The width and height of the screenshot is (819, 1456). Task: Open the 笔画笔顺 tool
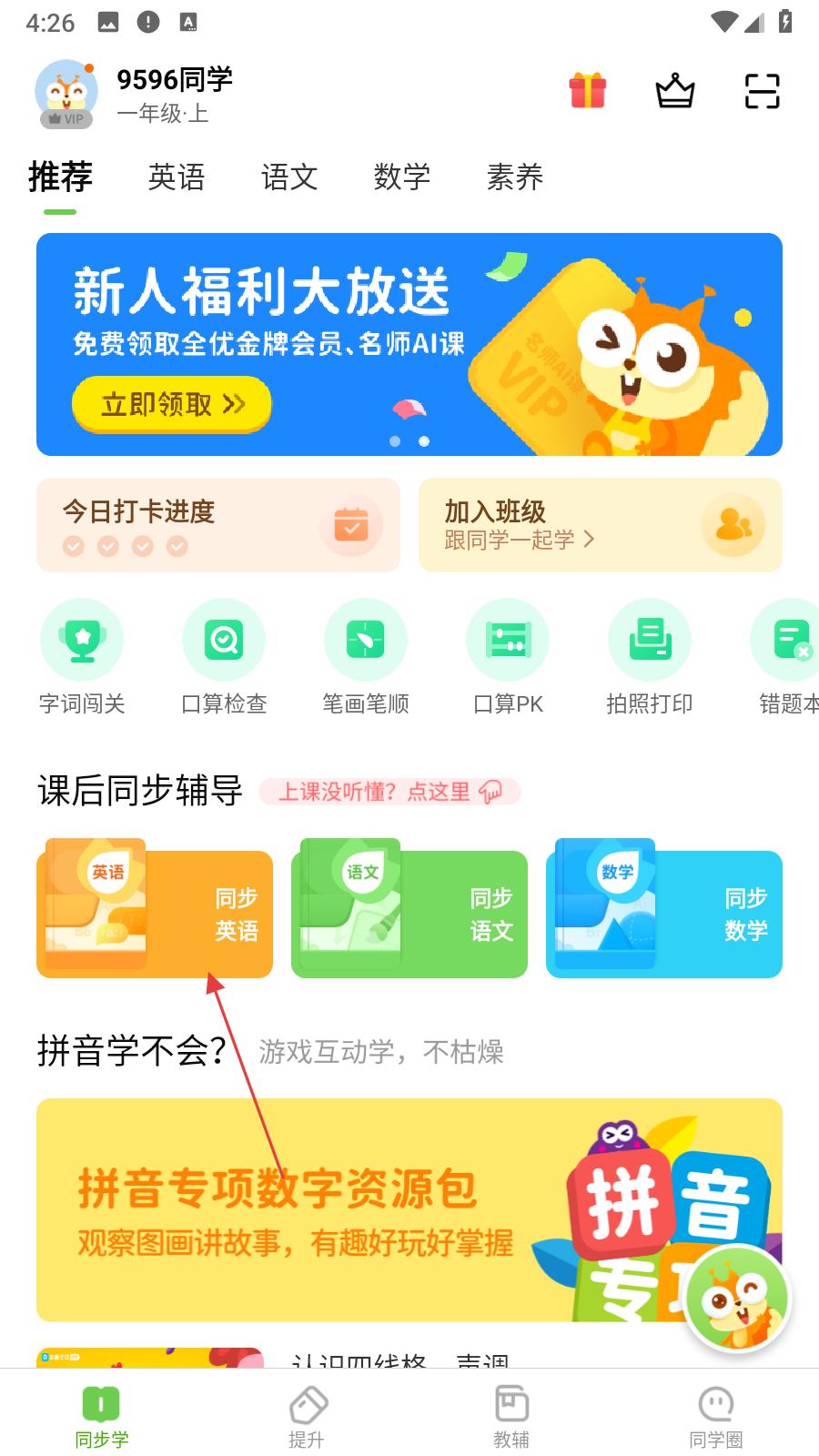coord(366,657)
